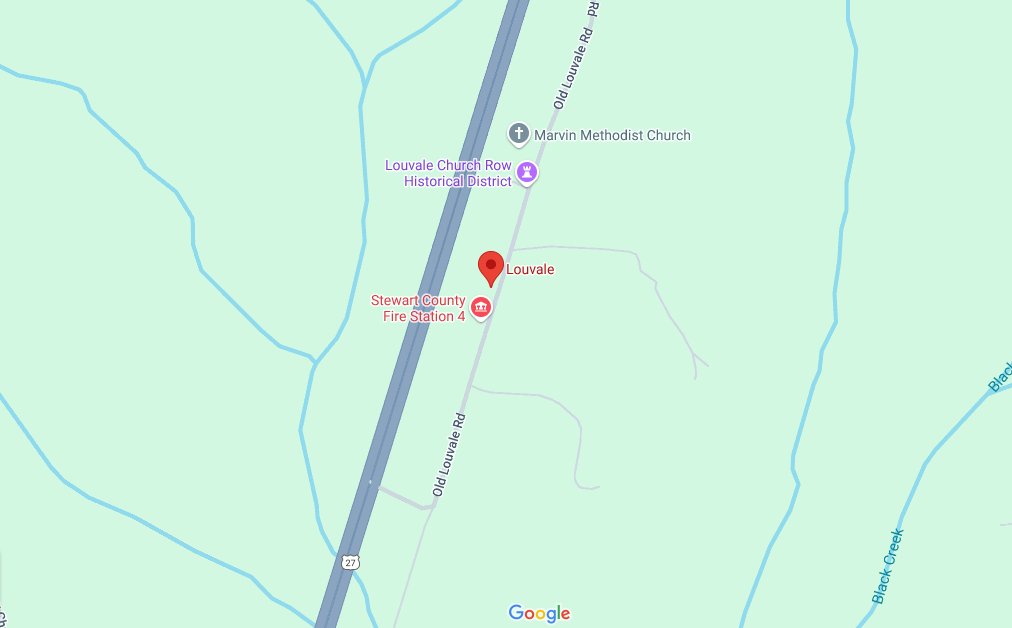1012x628 pixels.
Task: Select Louvale Church Row Historical District marker
Action: click(x=527, y=174)
